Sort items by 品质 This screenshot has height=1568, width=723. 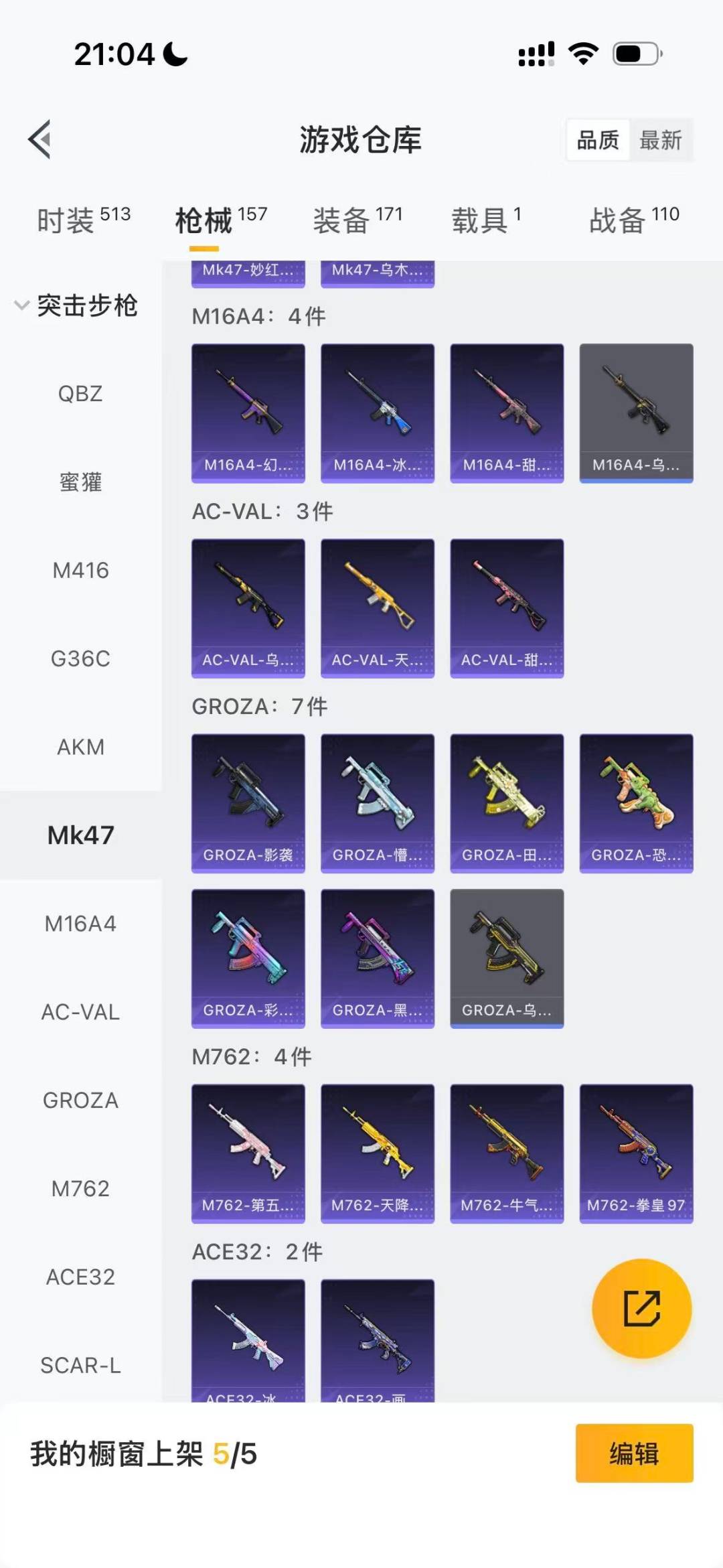point(598,141)
